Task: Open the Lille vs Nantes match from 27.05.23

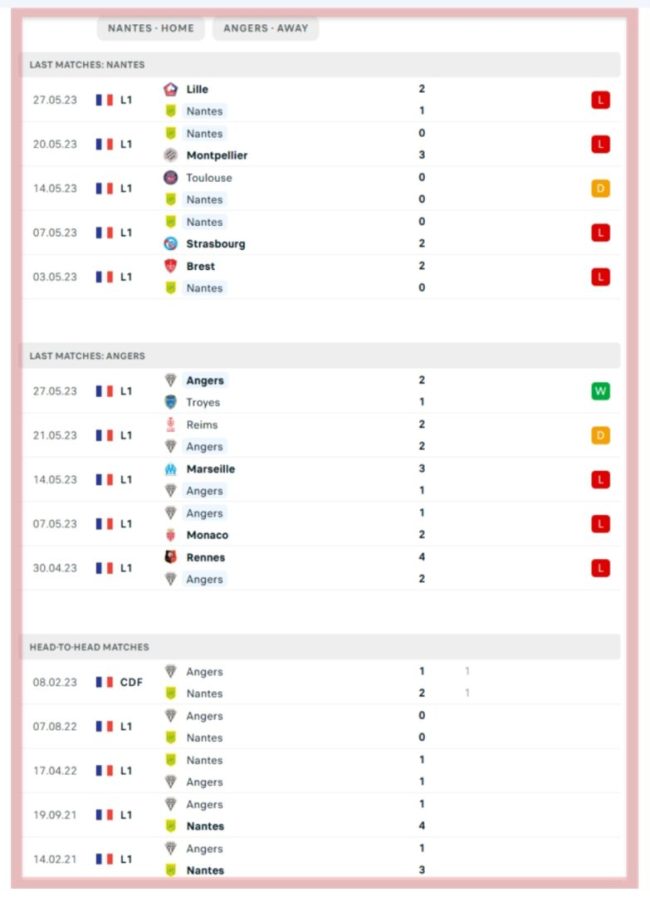Action: [x=320, y=100]
